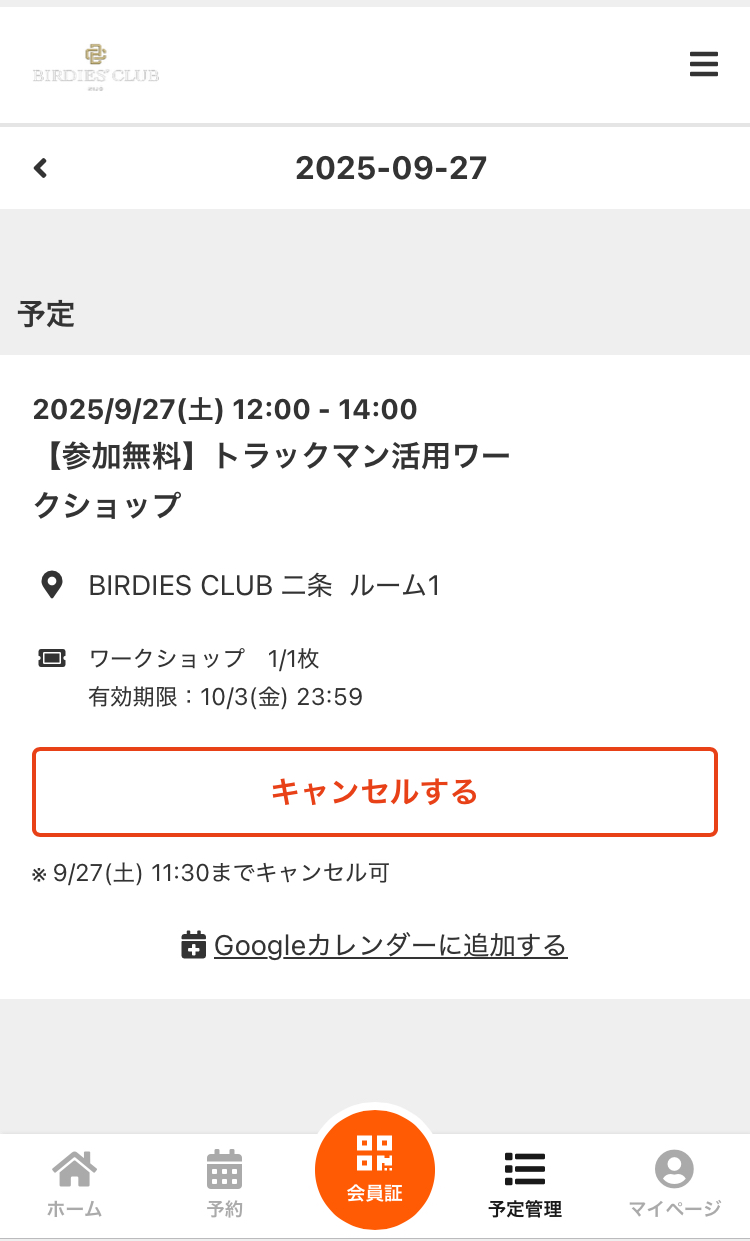Select the 予定管理 tab

click(525, 1185)
